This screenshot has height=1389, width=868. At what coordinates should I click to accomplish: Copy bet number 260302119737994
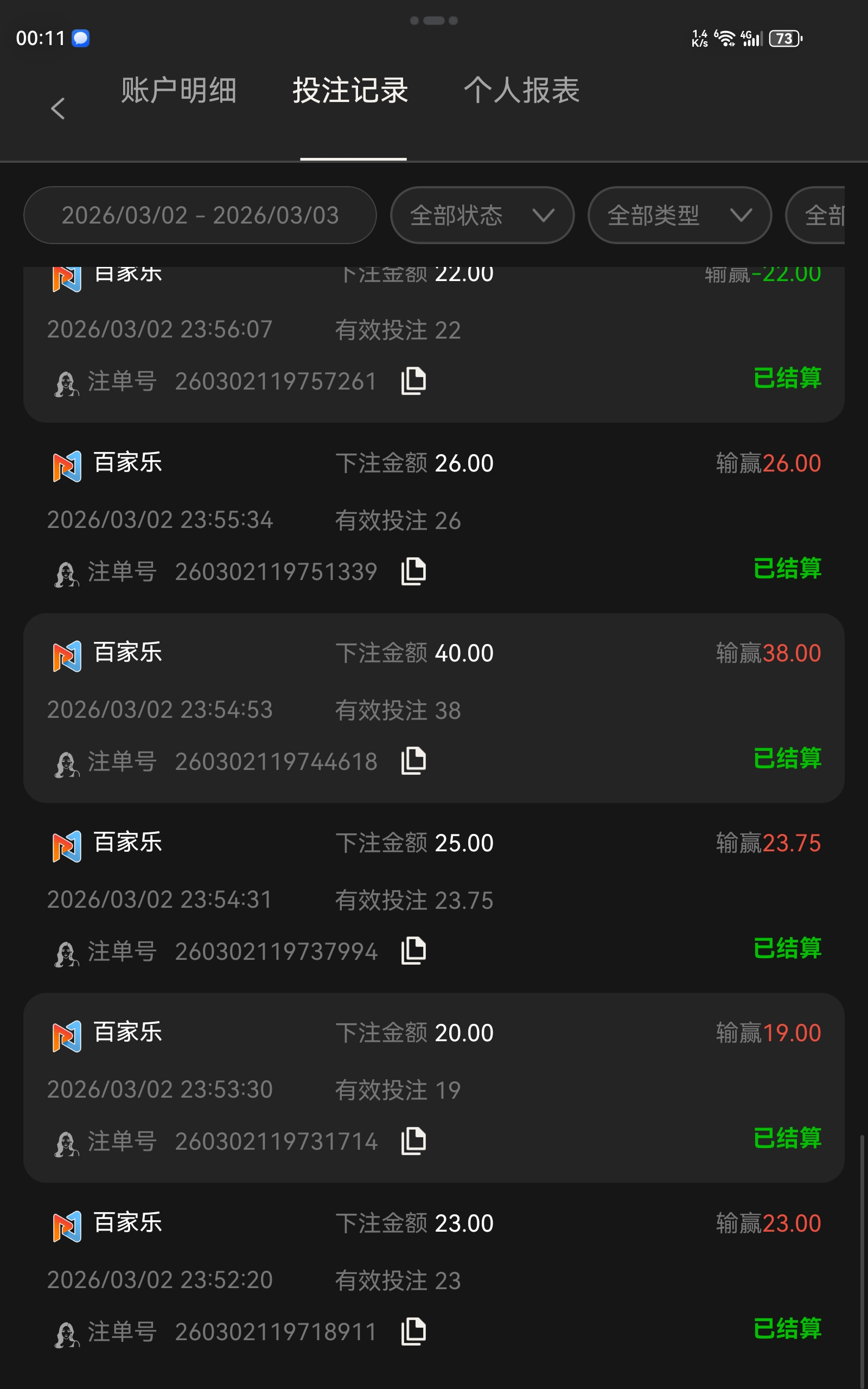point(413,952)
